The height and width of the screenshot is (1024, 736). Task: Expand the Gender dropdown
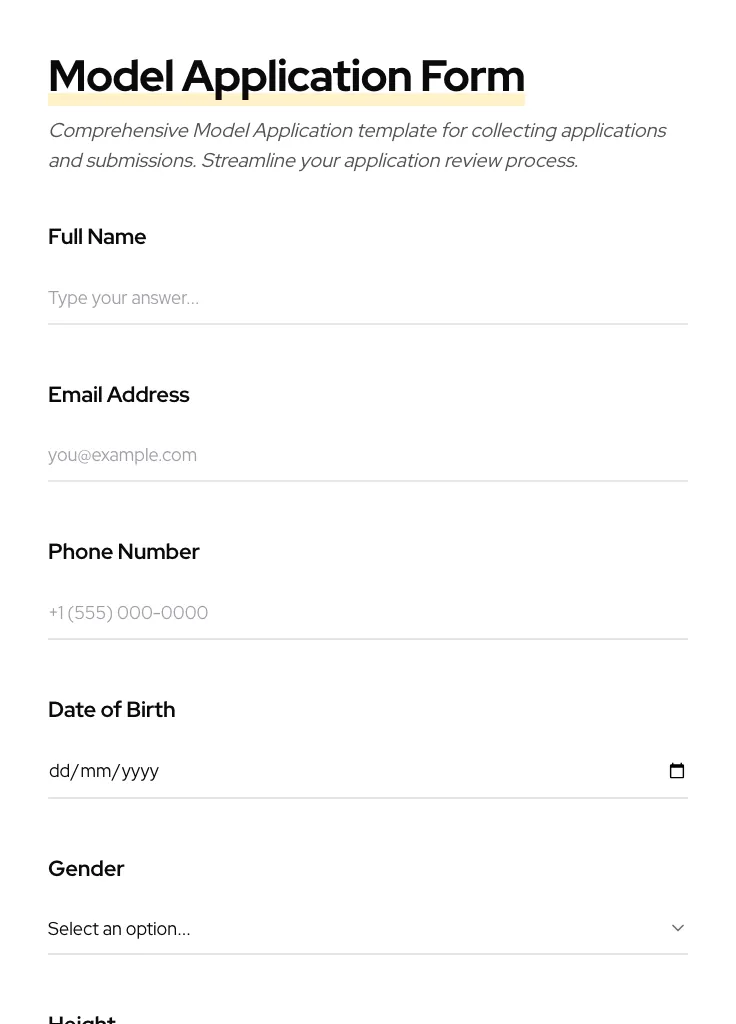(367, 928)
